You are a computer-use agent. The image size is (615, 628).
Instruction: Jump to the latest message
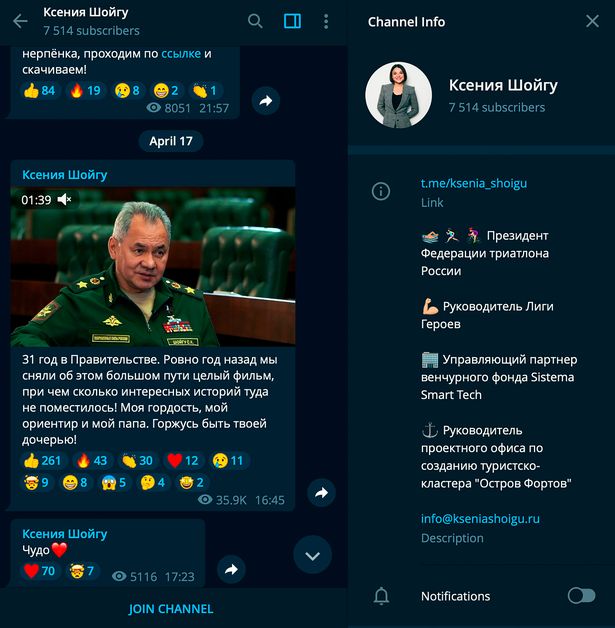click(312, 554)
